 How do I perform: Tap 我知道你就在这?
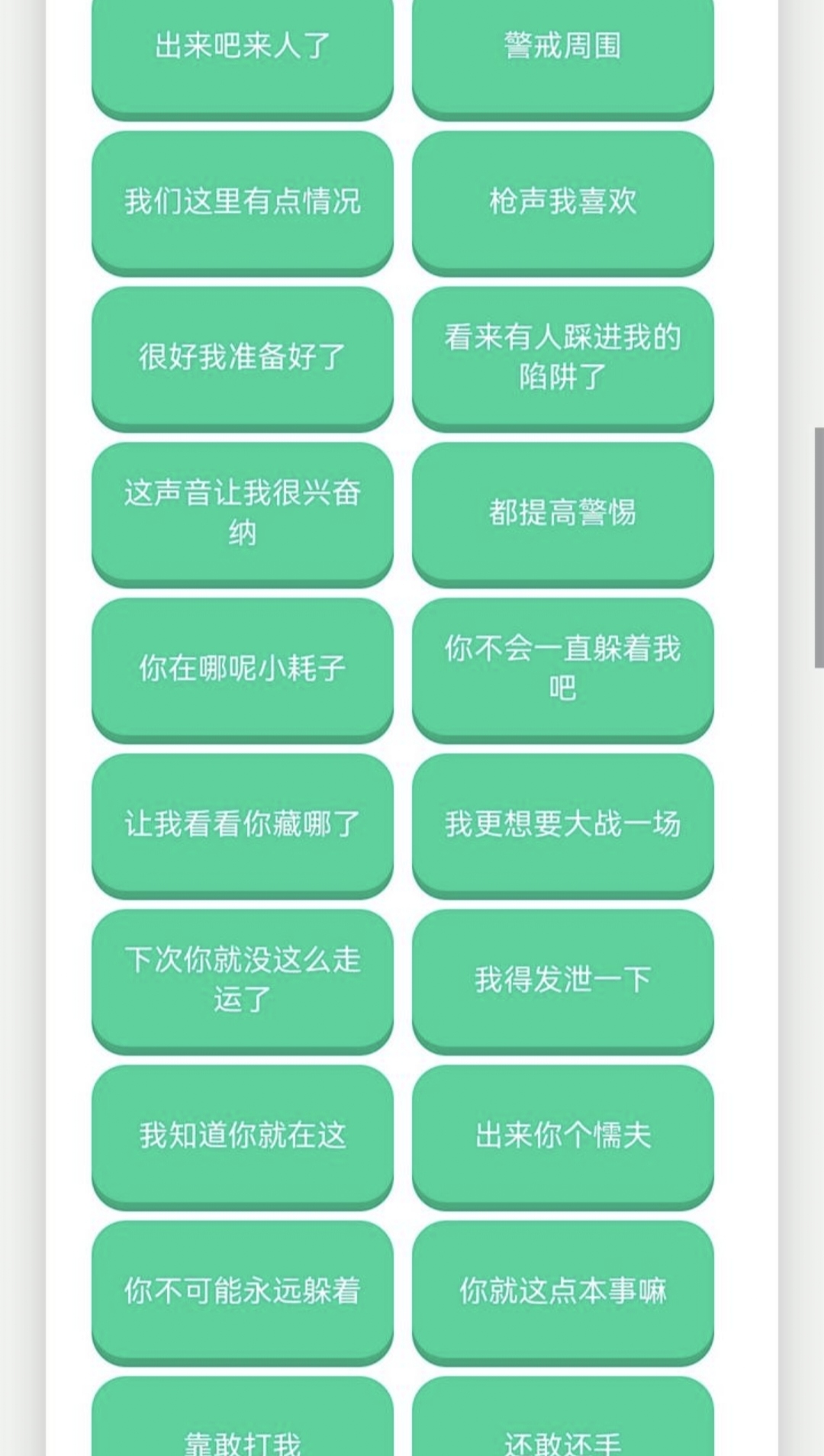tap(243, 1135)
